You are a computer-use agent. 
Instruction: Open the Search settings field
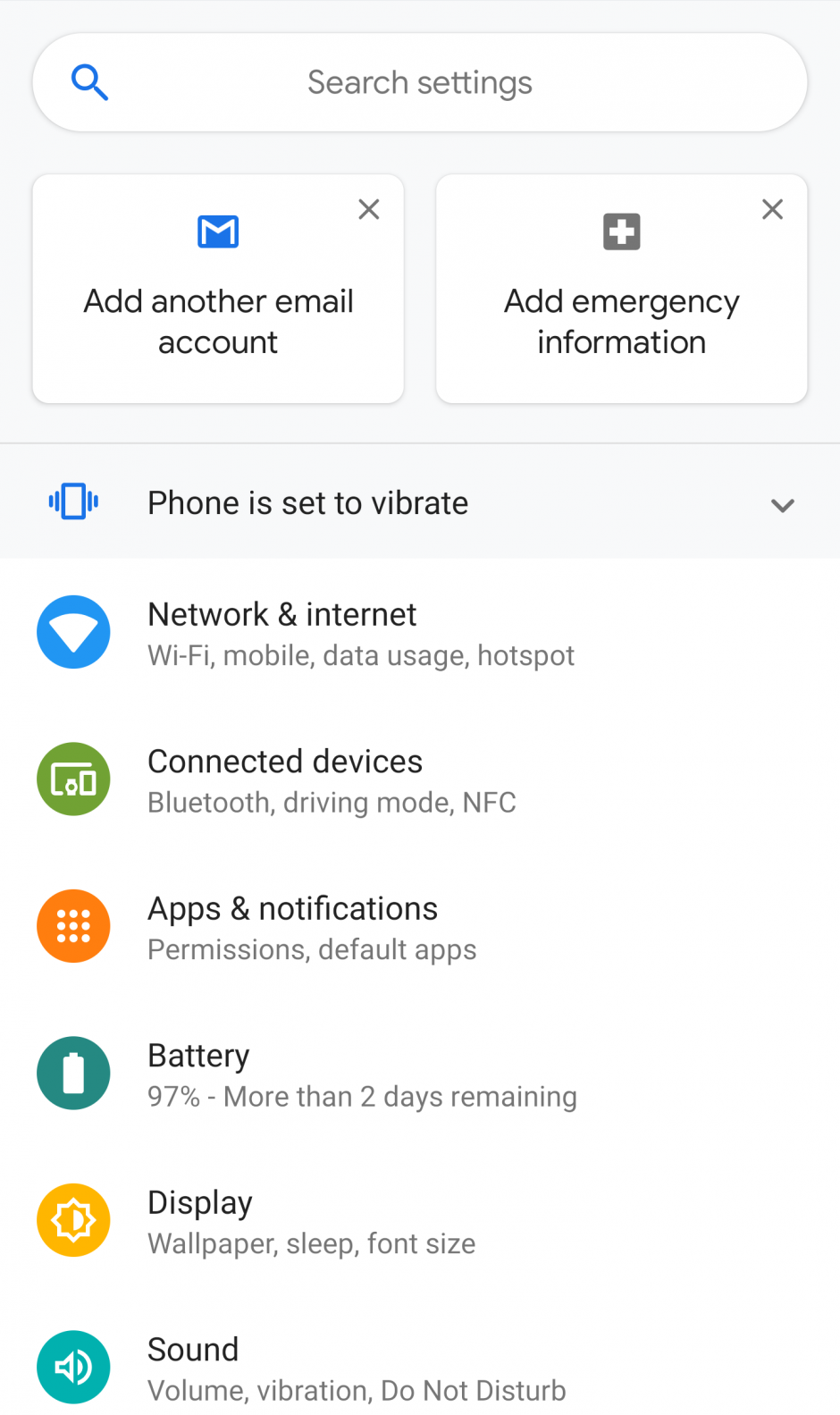coord(420,81)
